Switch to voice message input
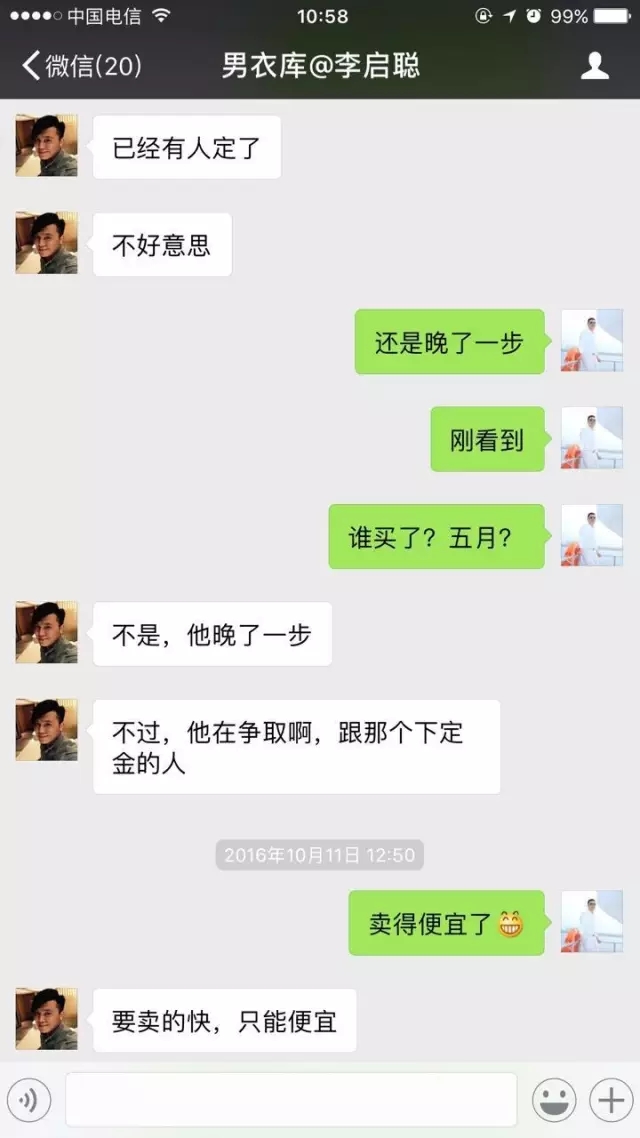This screenshot has height=1138, width=640. click(29, 1100)
